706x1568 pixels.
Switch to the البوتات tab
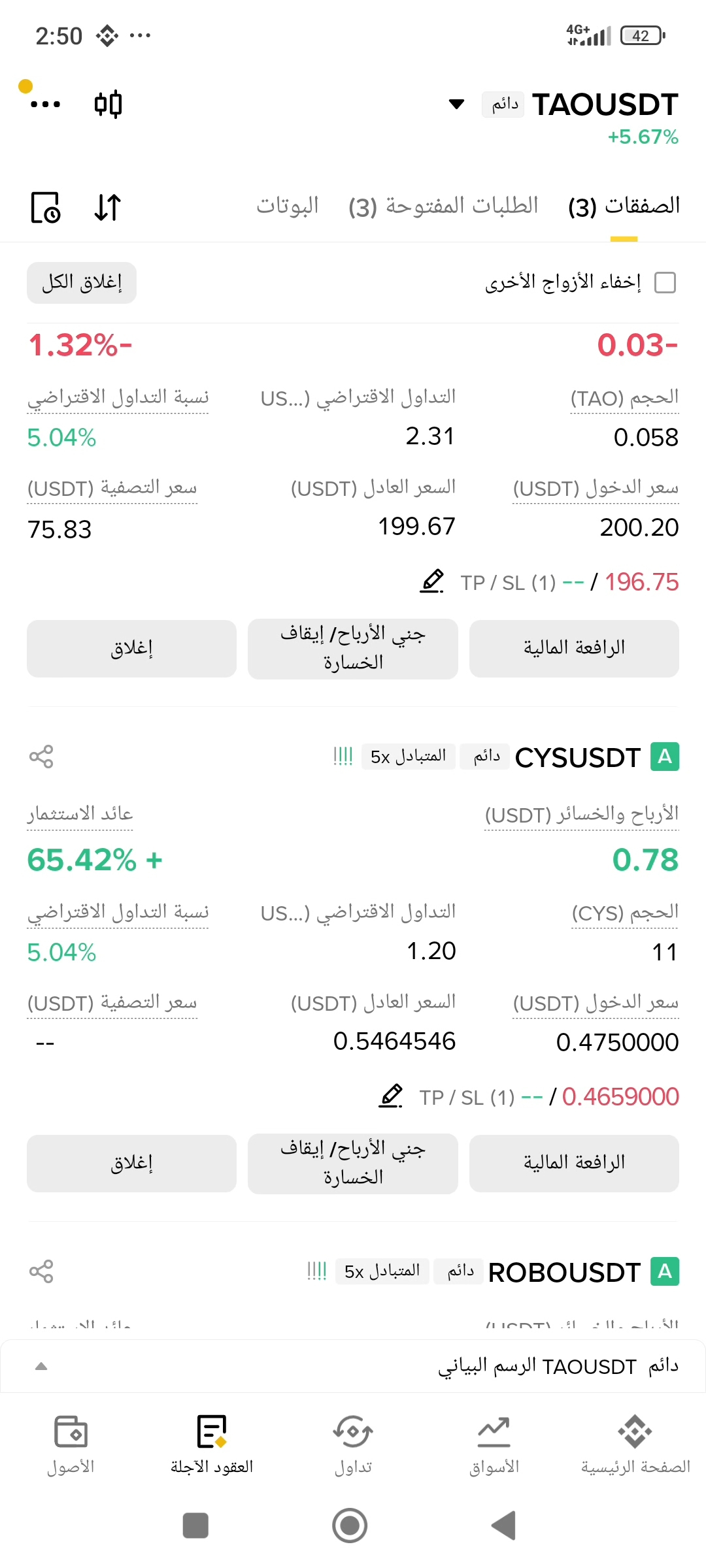(288, 206)
